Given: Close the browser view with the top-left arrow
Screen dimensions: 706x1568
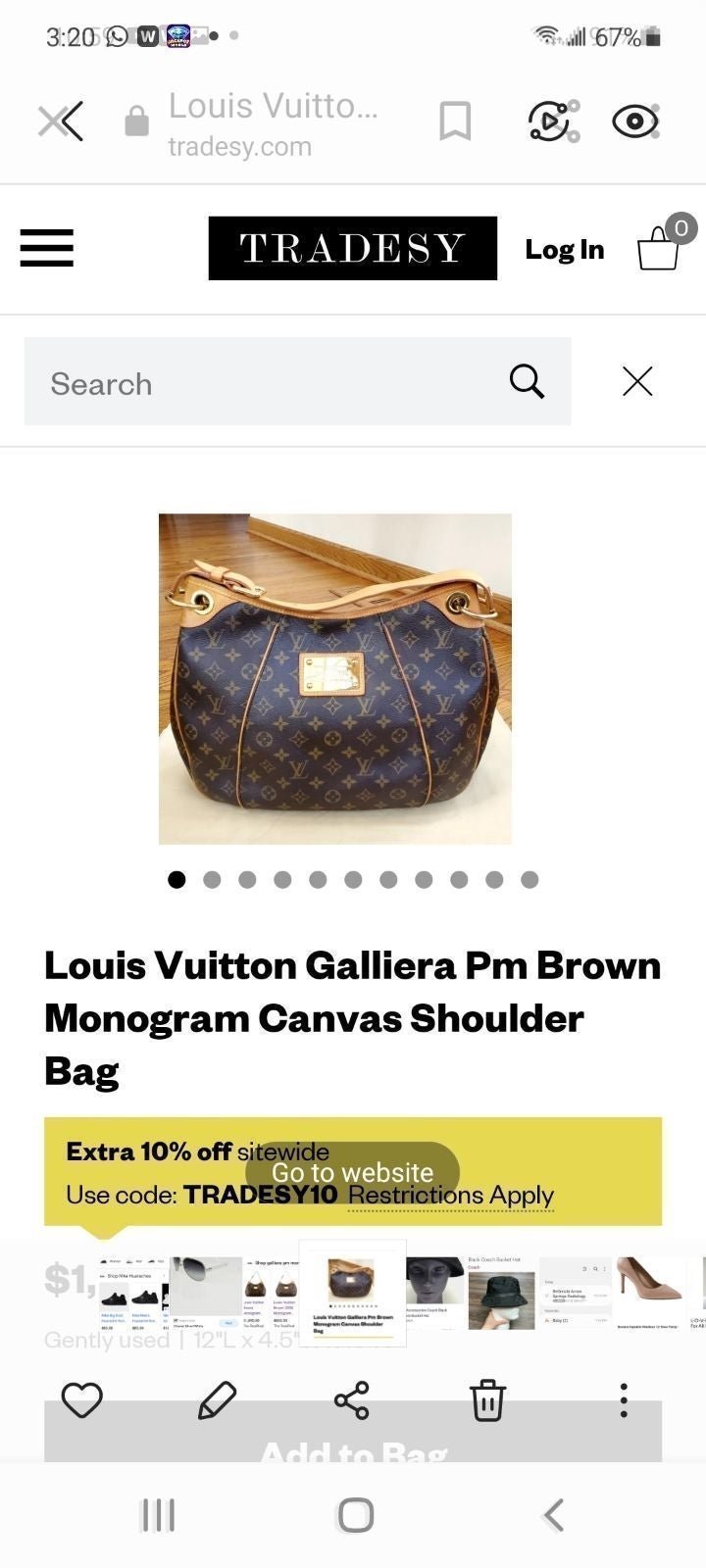Looking at the screenshot, I should click(61, 122).
